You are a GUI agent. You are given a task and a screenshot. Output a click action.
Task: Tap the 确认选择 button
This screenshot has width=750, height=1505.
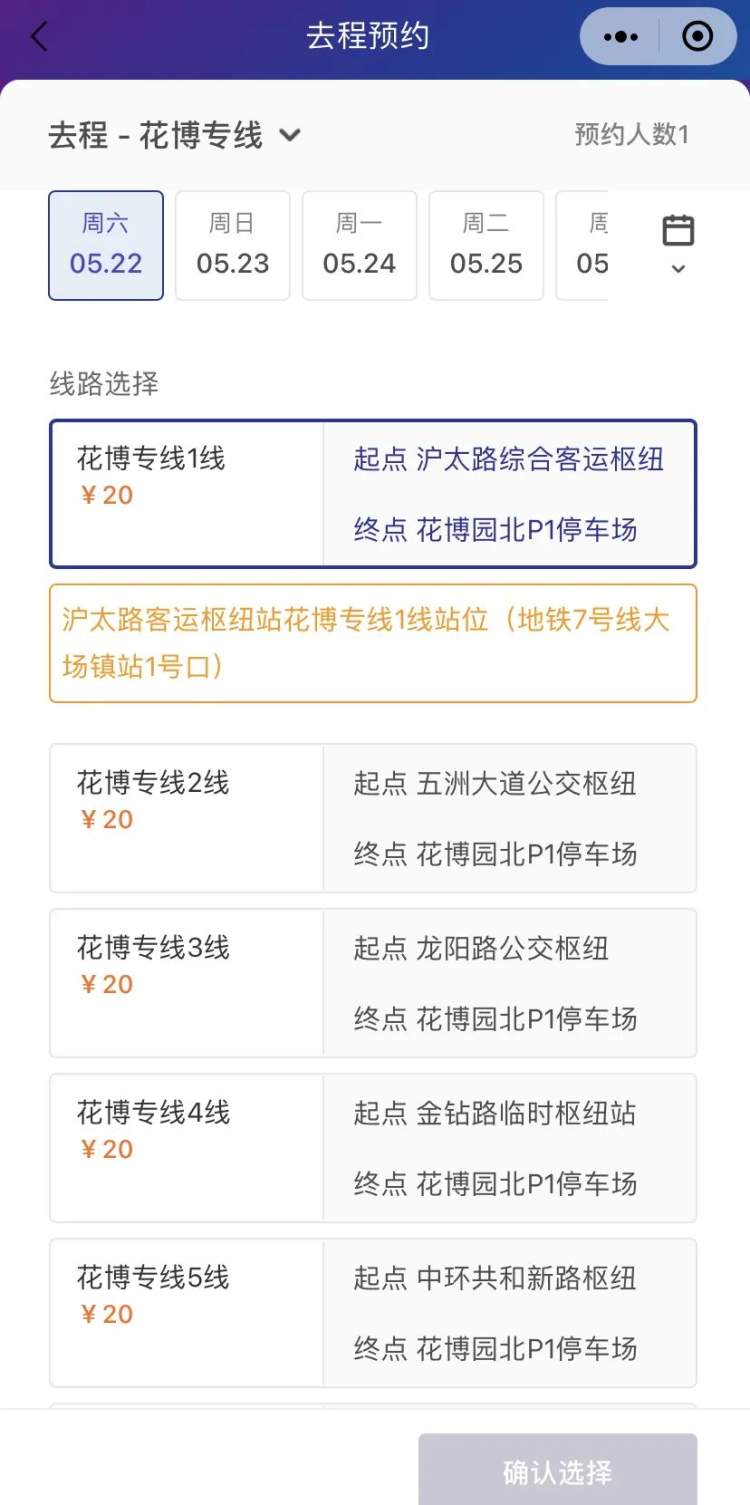557,1470
